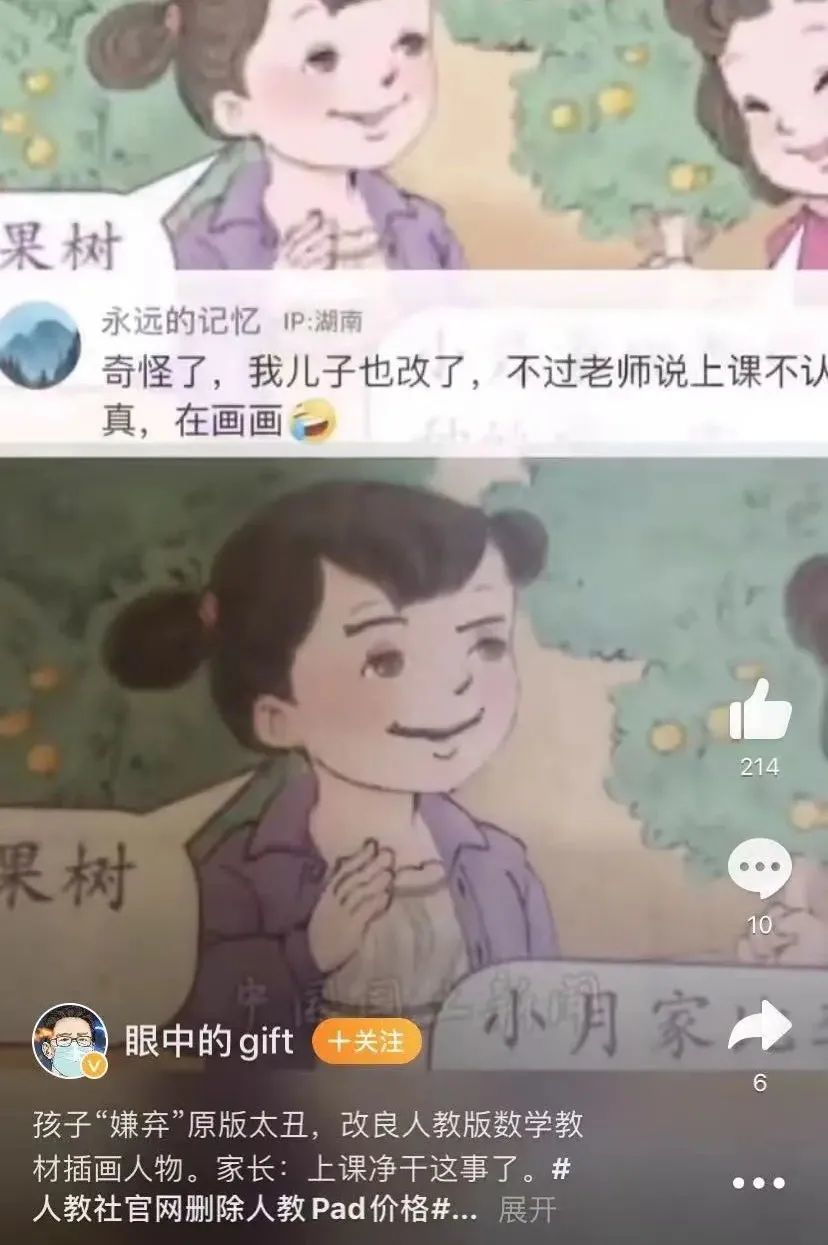Open the 眼中的gift username
The height and width of the screenshot is (1245, 828).
[x=209, y=1042]
